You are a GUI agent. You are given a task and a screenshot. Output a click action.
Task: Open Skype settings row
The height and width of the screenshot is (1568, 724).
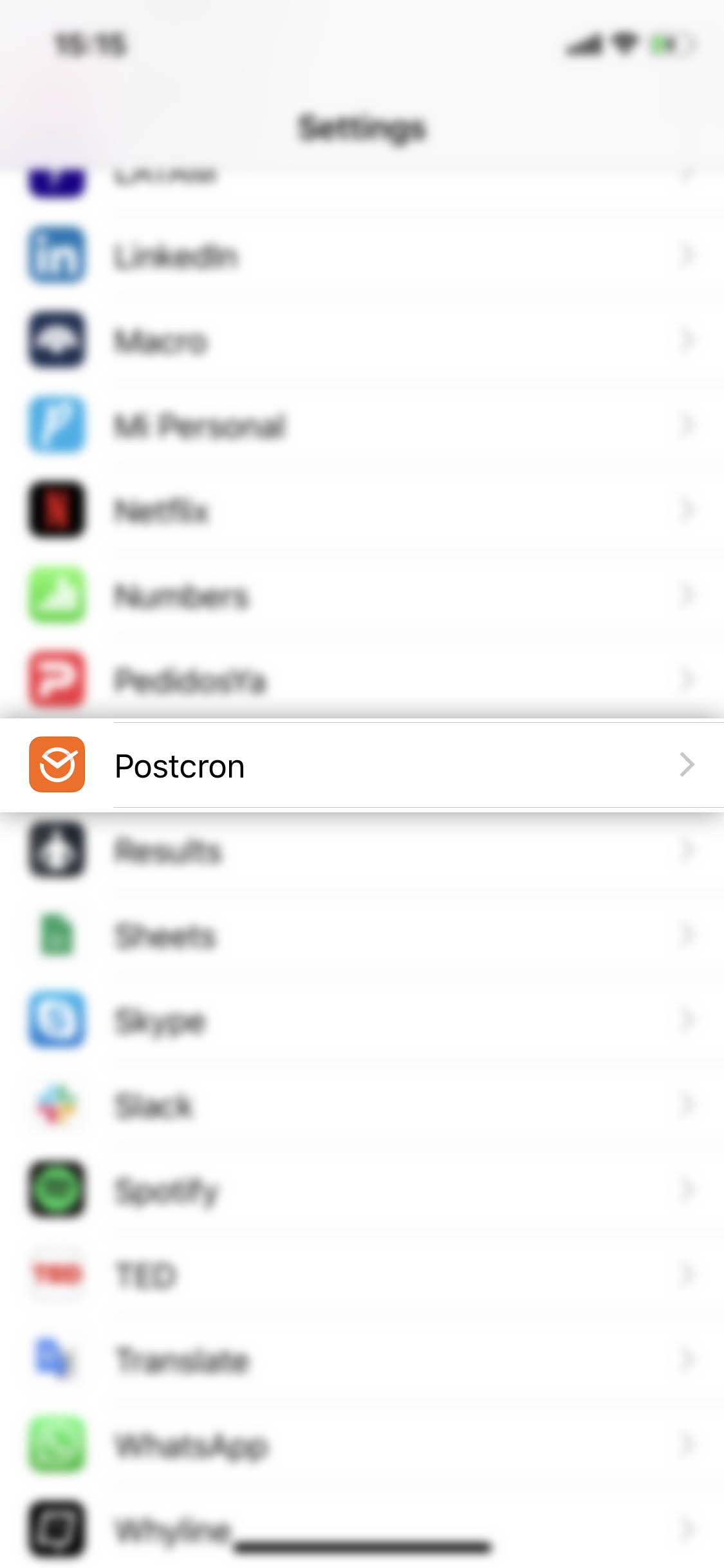(x=362, y=1021)
